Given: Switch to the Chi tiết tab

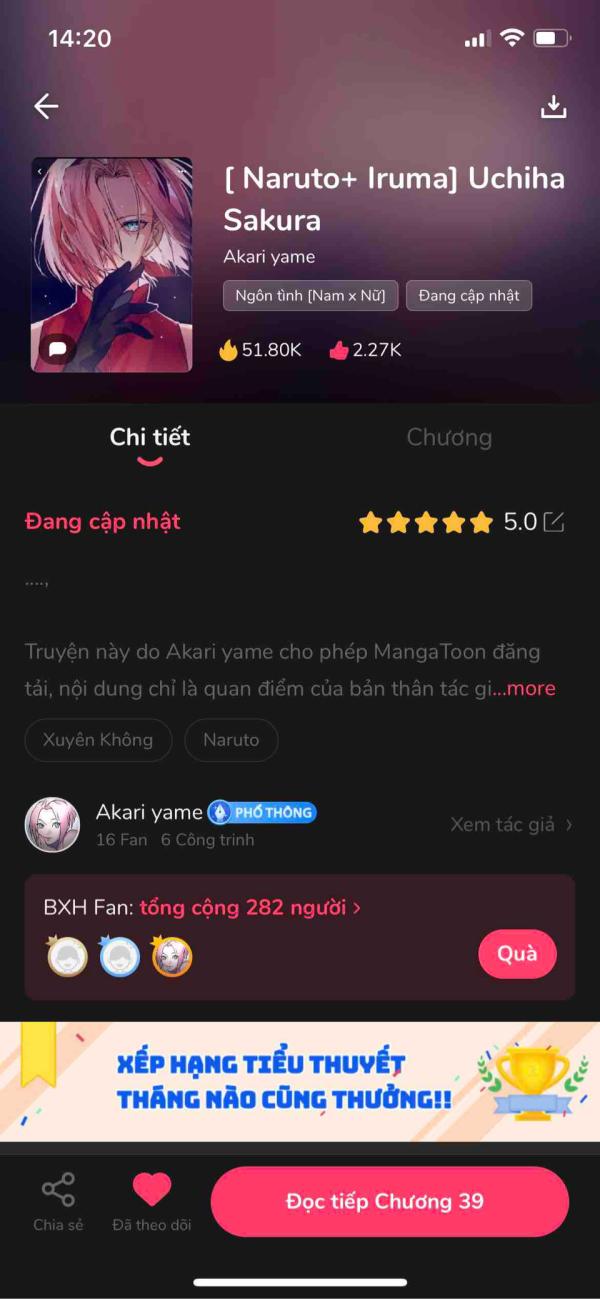Looking at the screenshot, I should pos(150,437).
